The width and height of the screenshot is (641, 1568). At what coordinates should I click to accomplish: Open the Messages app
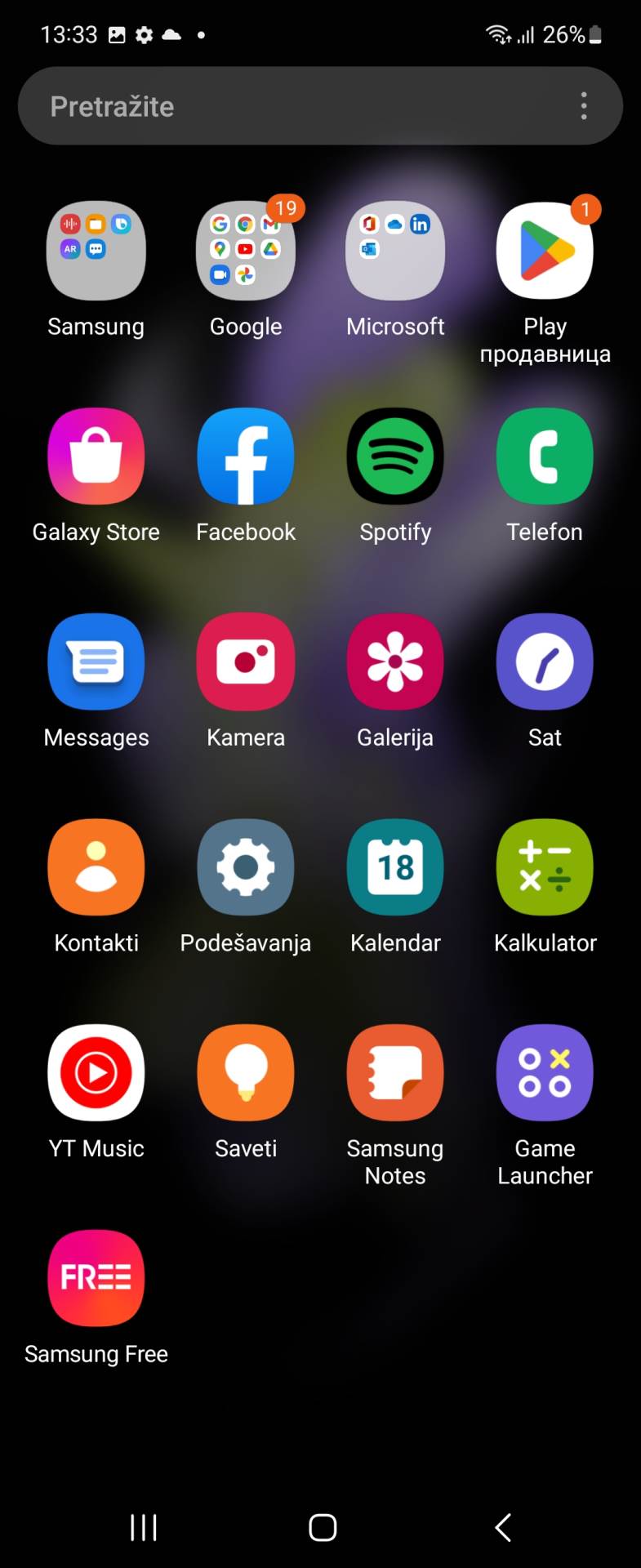(x=96, y=662)
